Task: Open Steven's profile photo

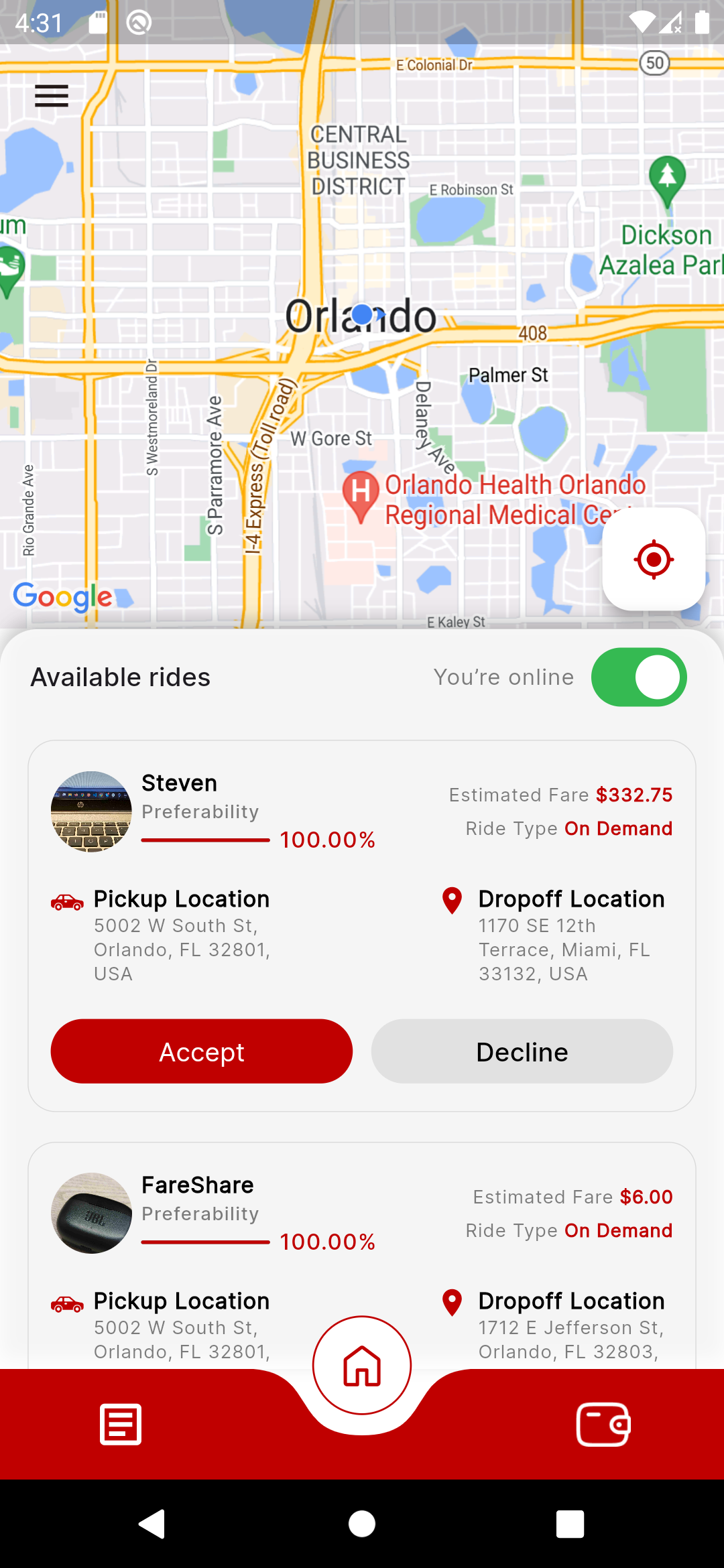Action: coord(90,811)
